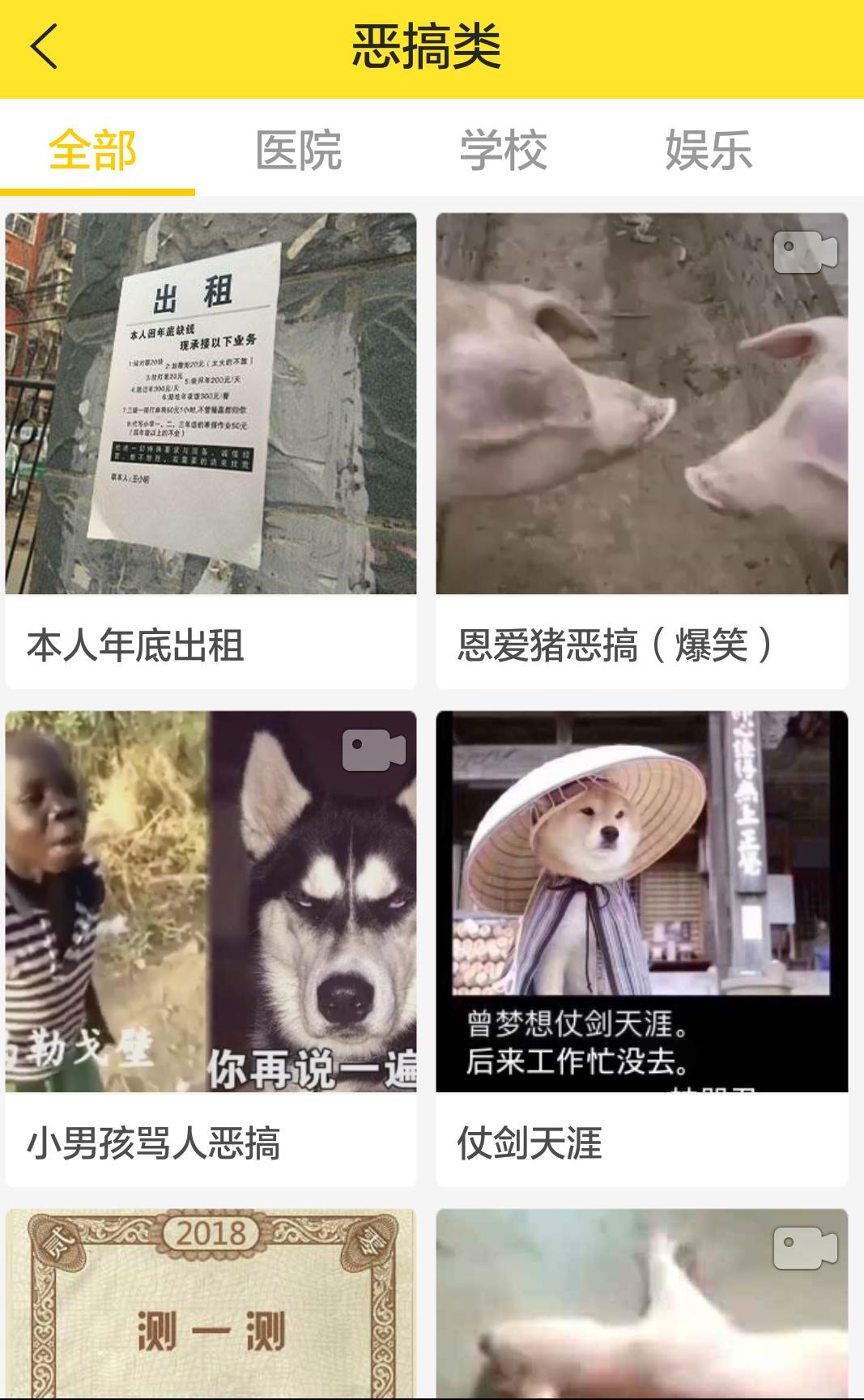Switch to the 学校 tab
The height and width of the screenshot is (1400, 864).
tap(503, 151)
